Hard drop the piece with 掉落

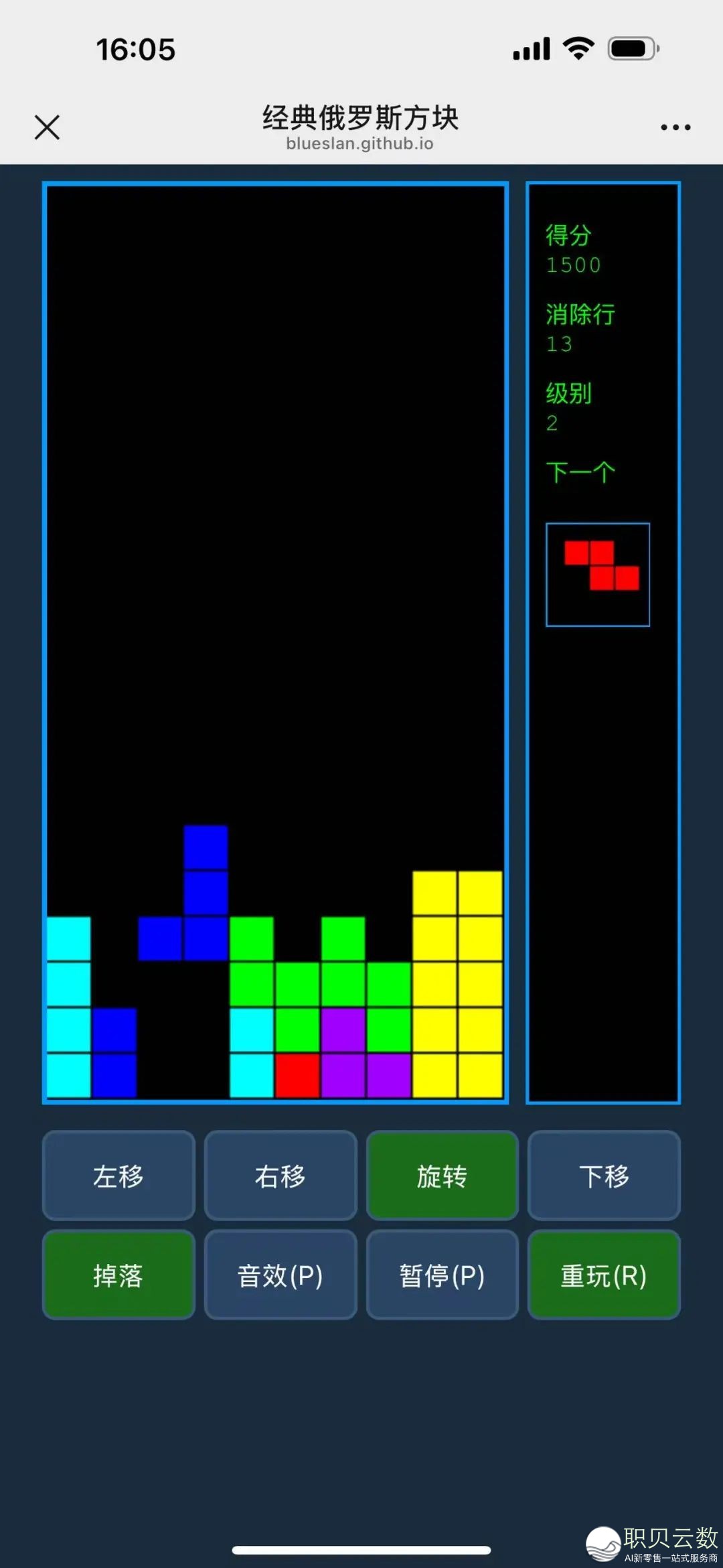pyautogui.click(x=118, y=1275)
